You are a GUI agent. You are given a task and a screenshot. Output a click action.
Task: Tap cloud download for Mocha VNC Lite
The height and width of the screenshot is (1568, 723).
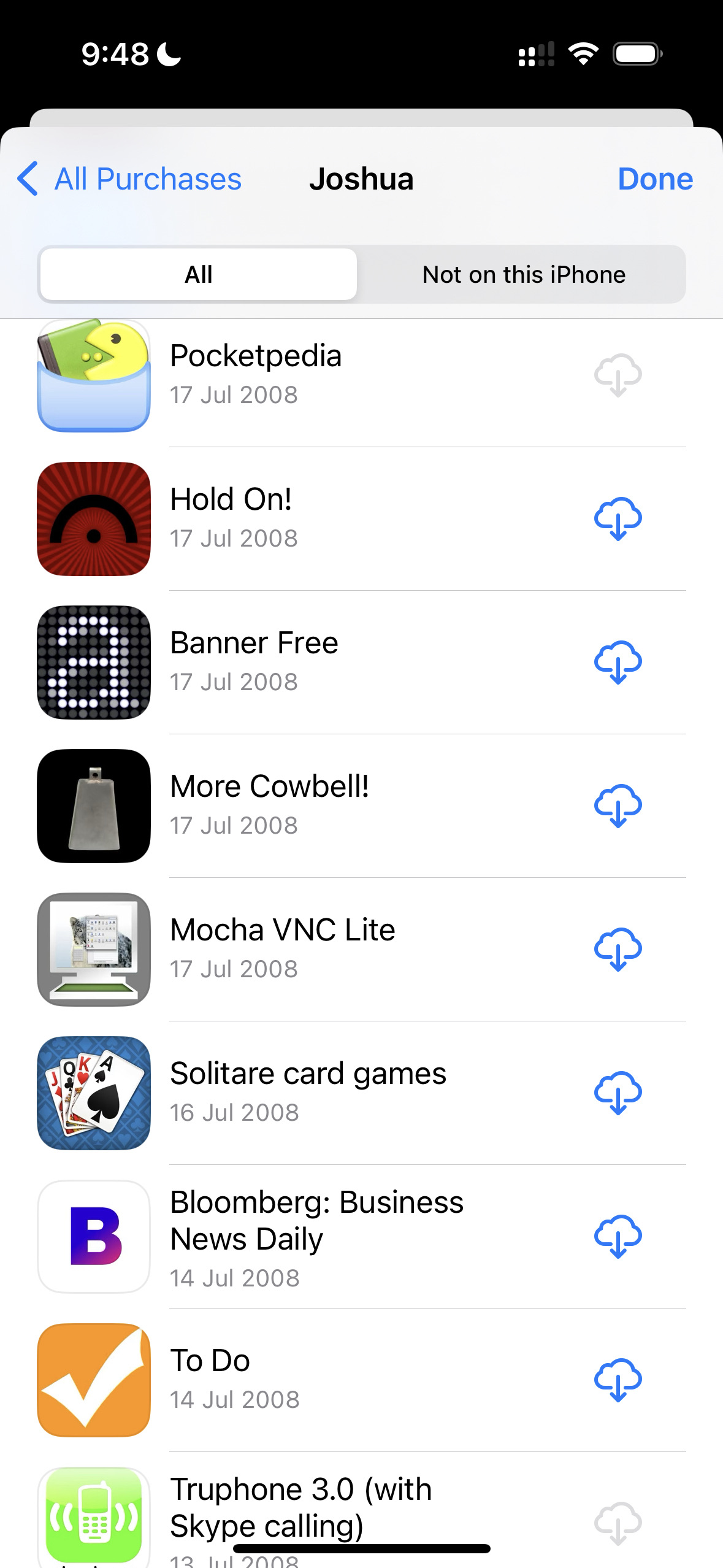(x=618, y=950)
